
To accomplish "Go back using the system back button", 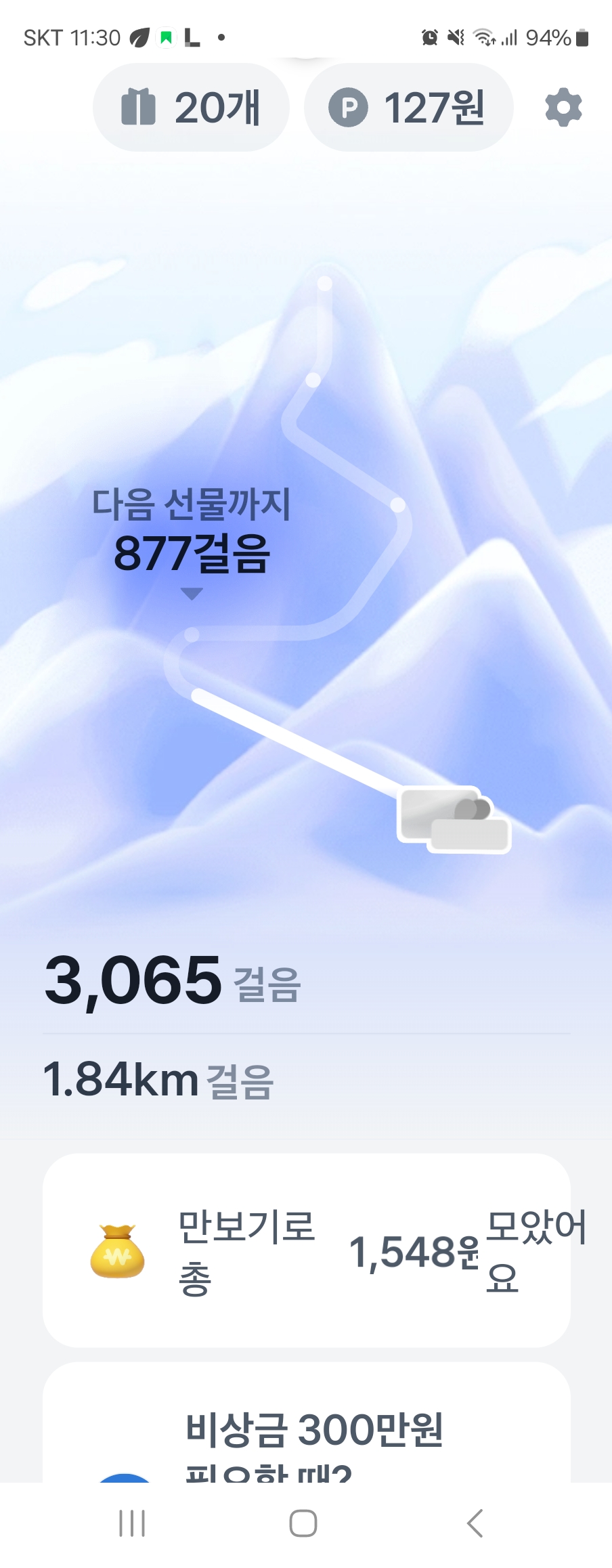I will [475, 1523].
